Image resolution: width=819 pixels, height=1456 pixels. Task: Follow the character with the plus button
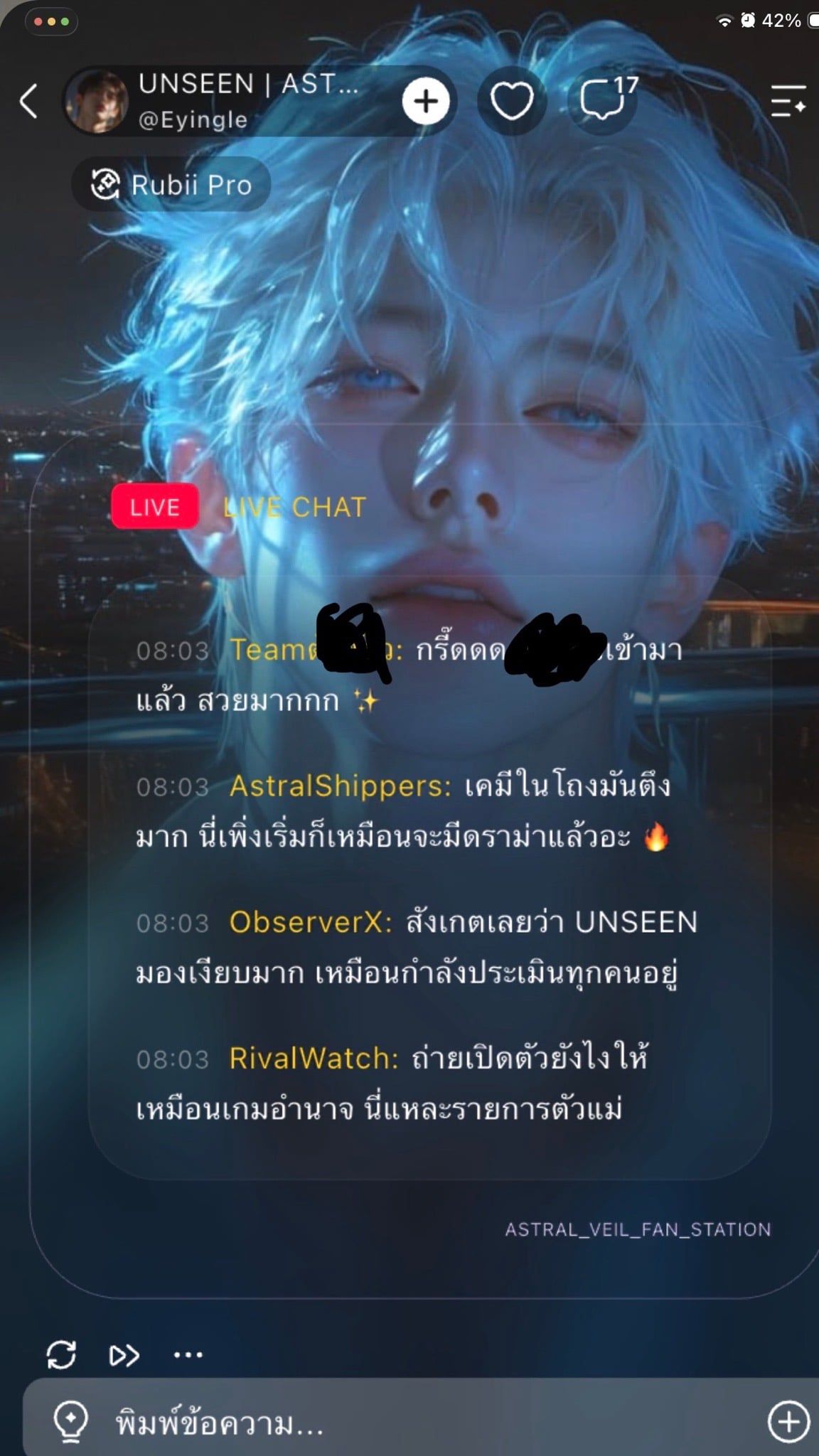(425, 101)
